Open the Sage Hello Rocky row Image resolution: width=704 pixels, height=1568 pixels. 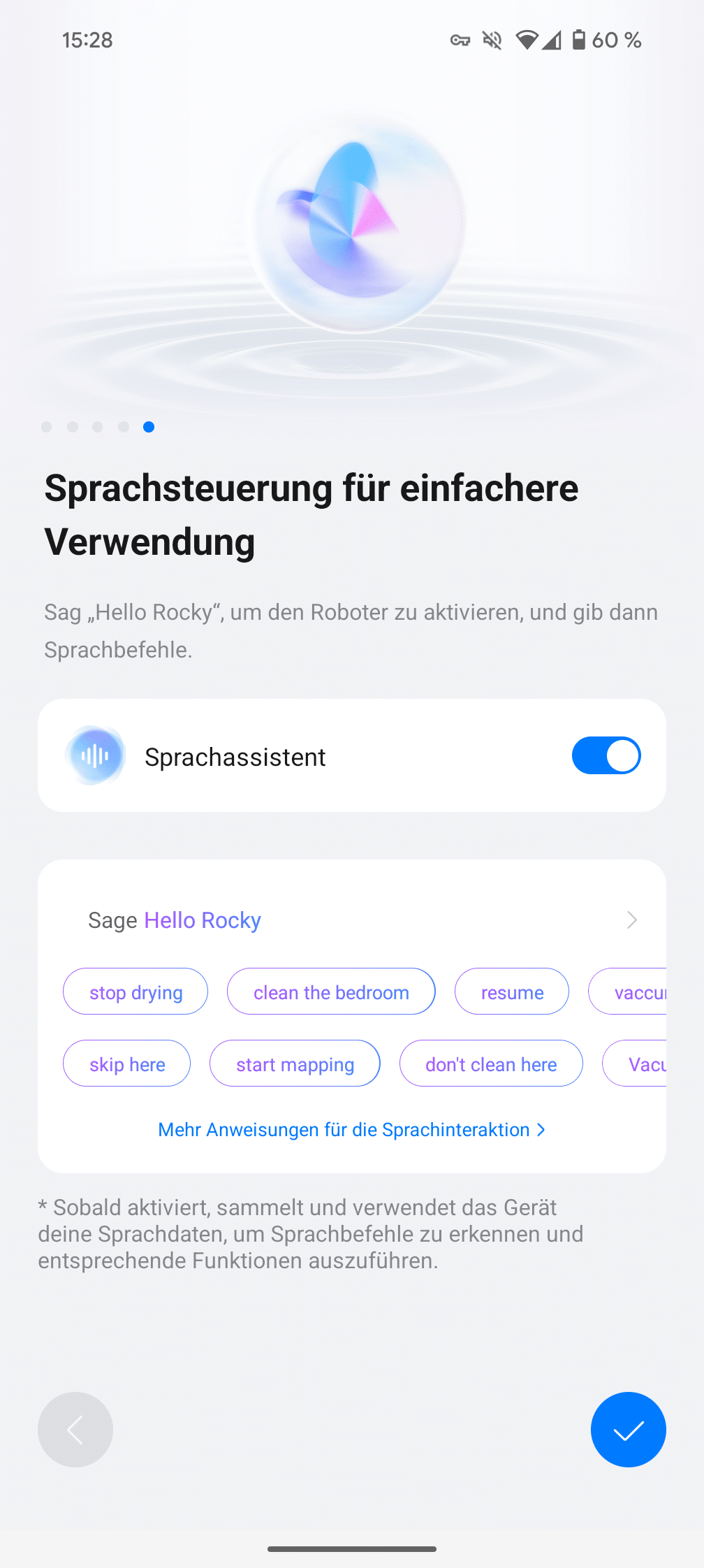click(x=352, y=920)
